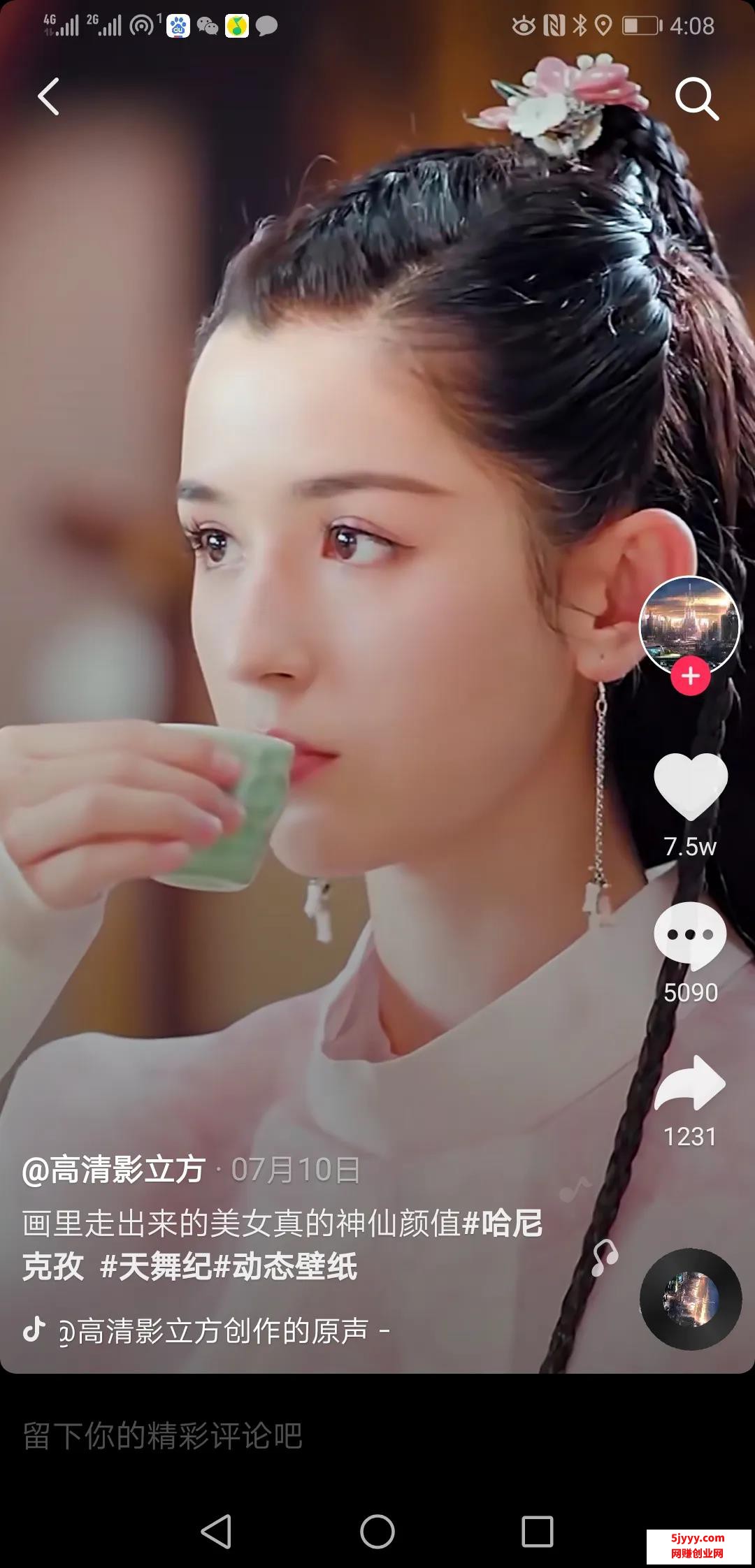Go back using the top-left arrow

(x=48, y=96)
